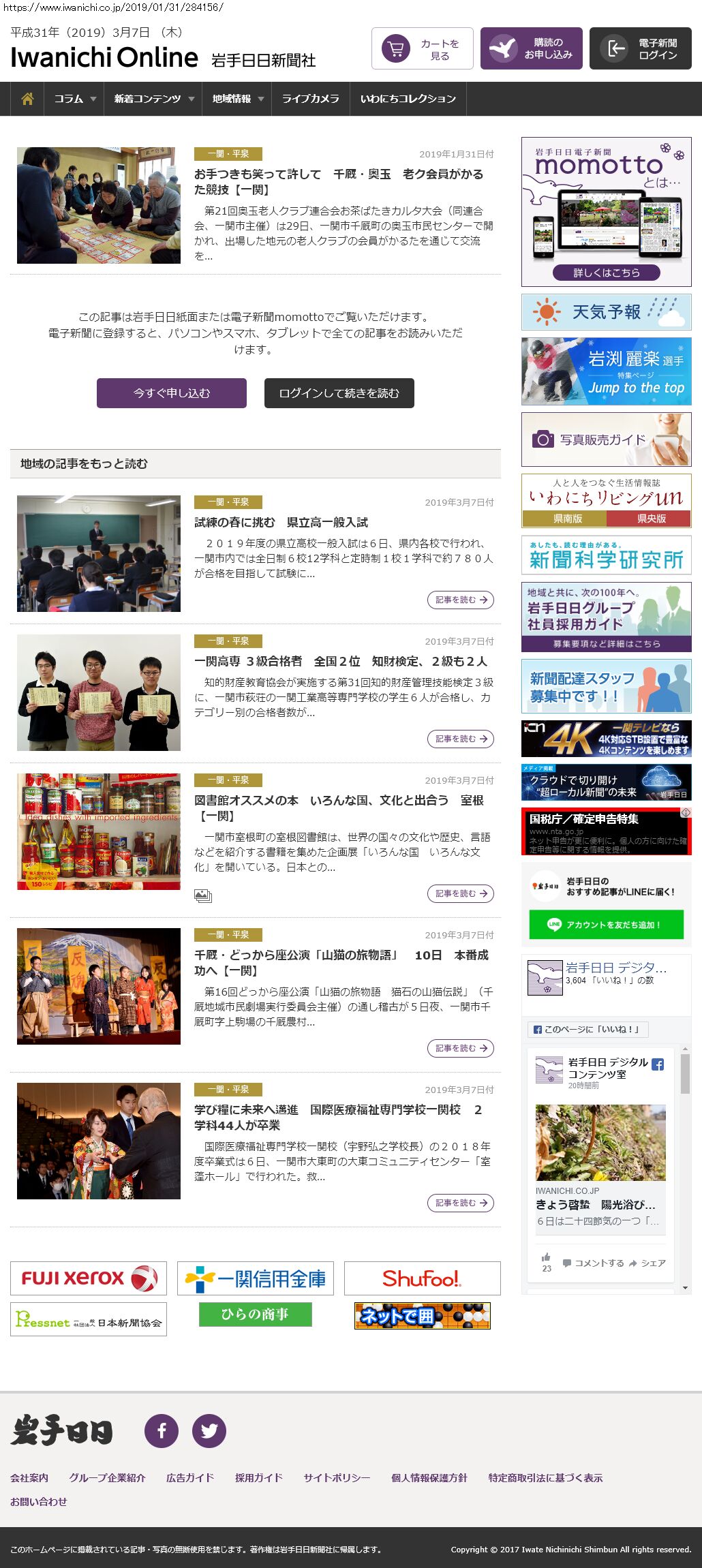Select ログインして続きを読む button
Image resolution: width=702 pixels, height=1568 pixels.
click(339, 393)
